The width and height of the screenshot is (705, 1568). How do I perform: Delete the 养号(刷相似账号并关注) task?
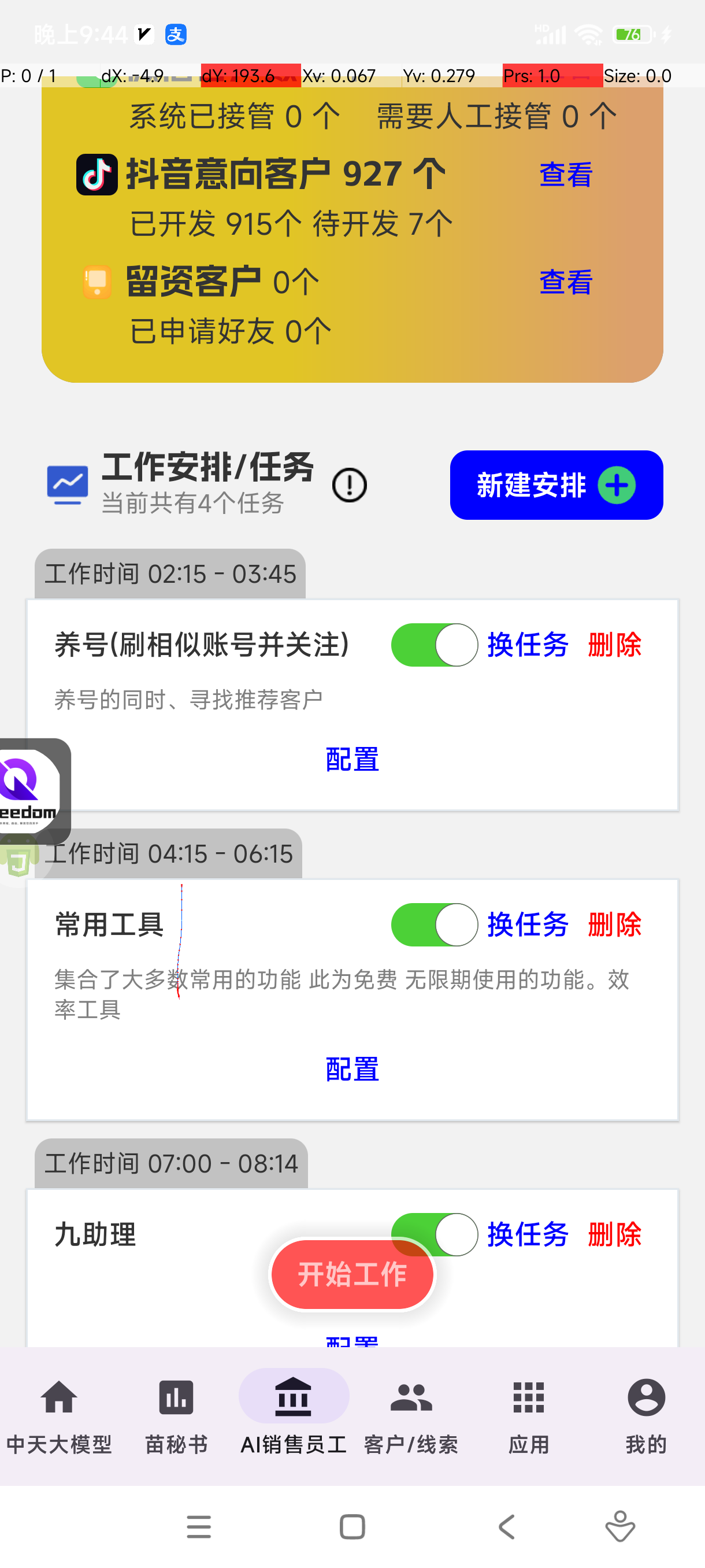coord(615,645)
